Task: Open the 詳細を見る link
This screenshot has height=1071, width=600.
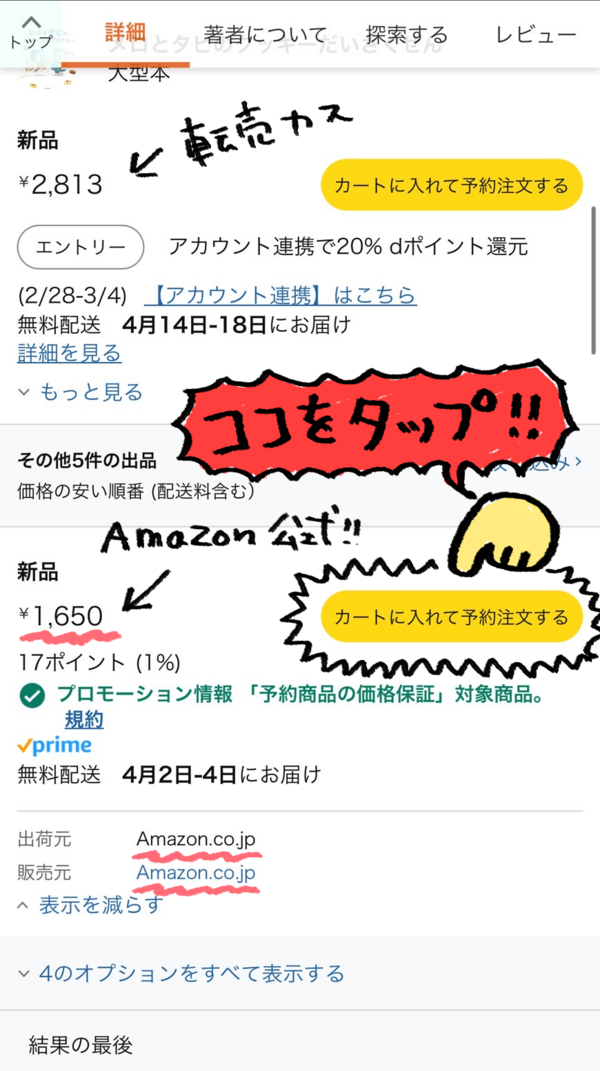Action: pos(69,353)
